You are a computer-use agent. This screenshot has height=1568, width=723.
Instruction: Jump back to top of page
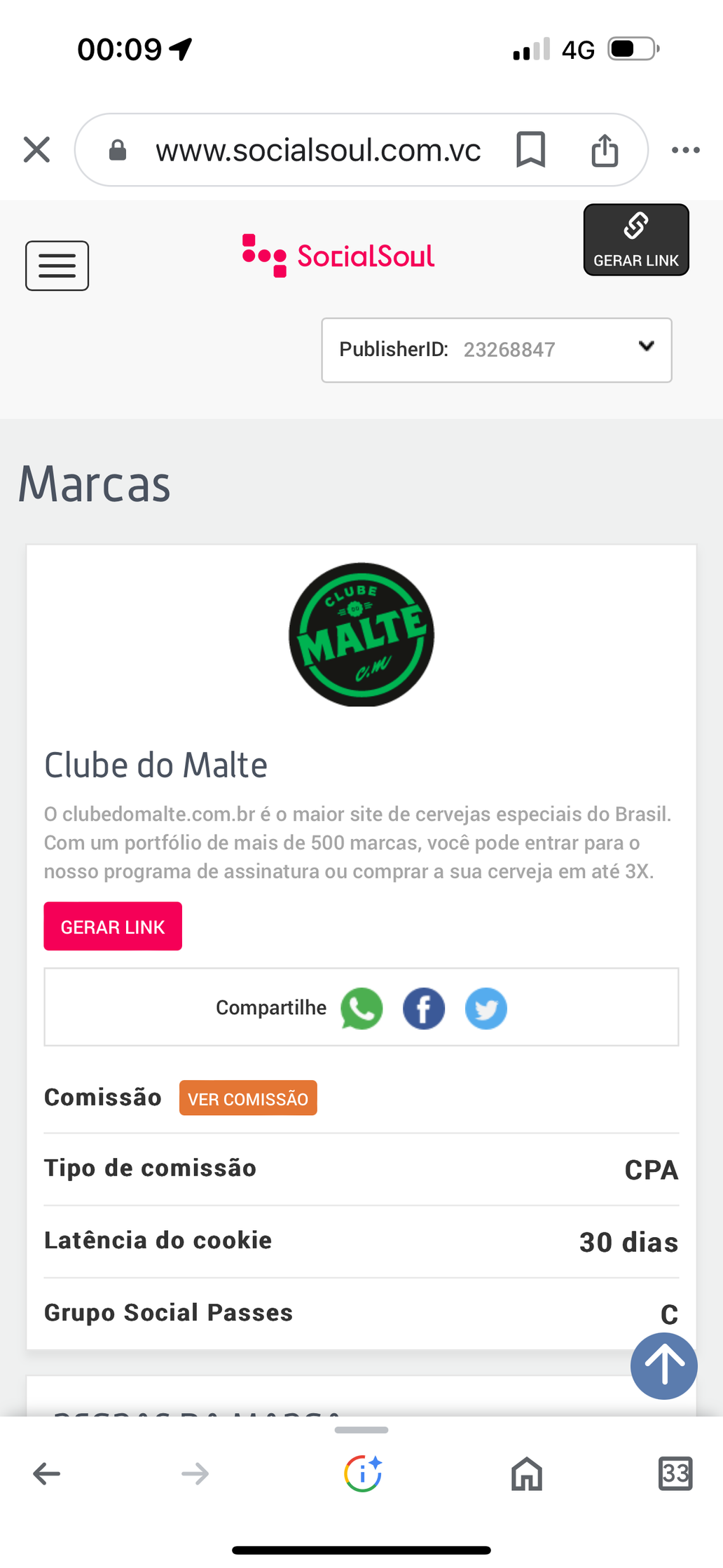[663, 1365]
